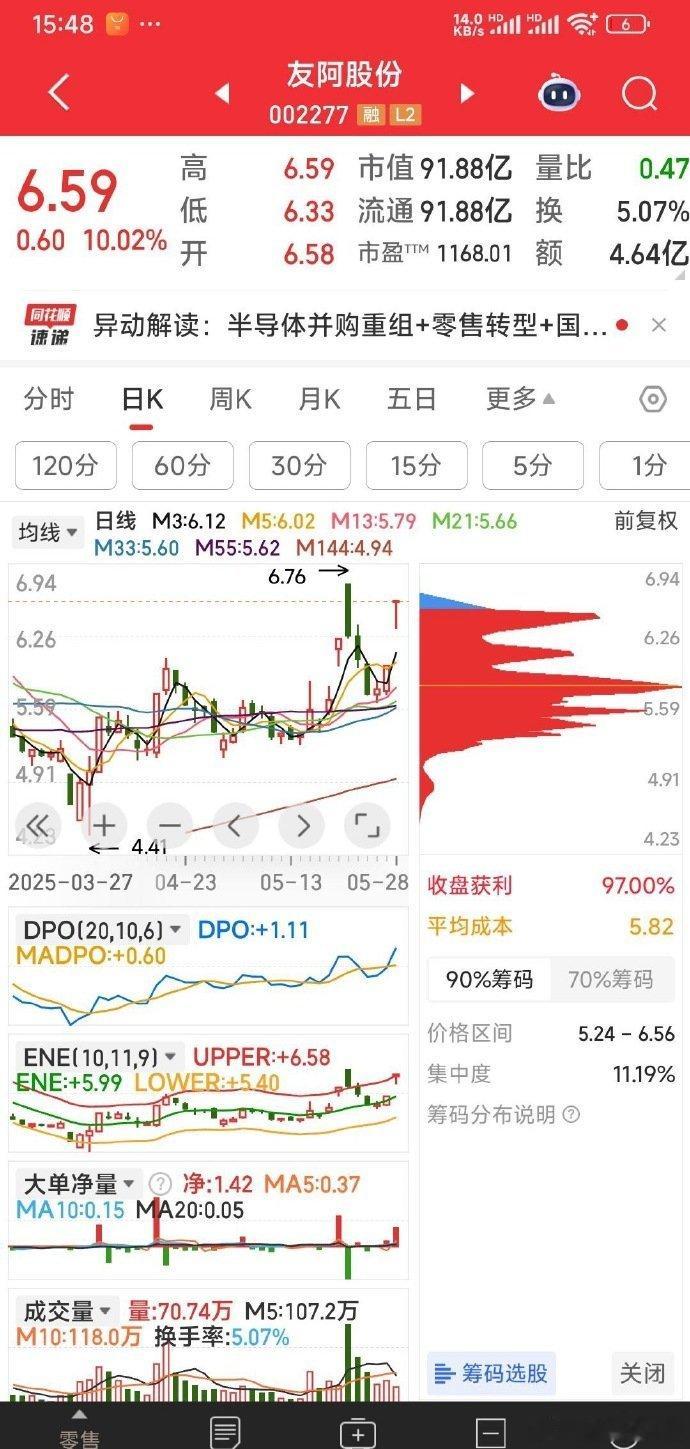The width and height of the screenshot is (690, 1449).
Task: Zoom in chart with plus button
Action: [104, 825]
